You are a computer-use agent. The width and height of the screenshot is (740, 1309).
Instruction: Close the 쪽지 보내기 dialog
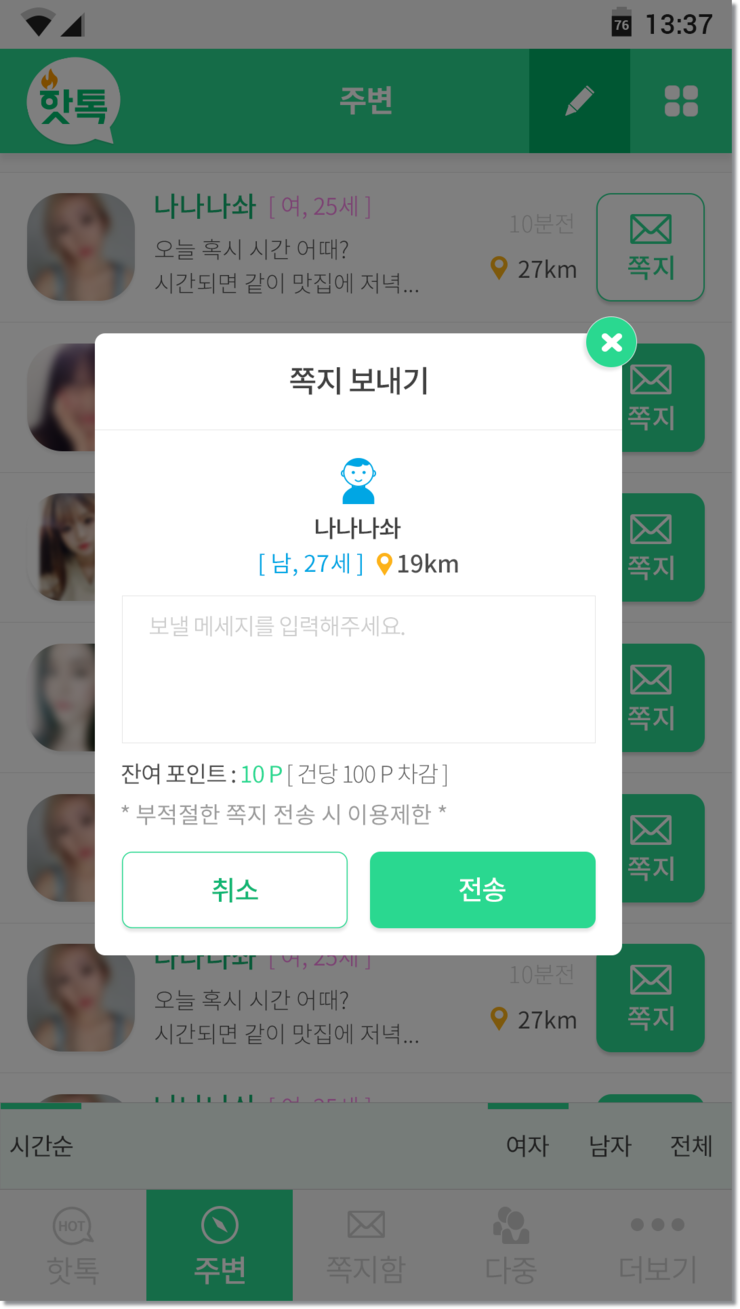pyautogui.click(x=611, y=343)
